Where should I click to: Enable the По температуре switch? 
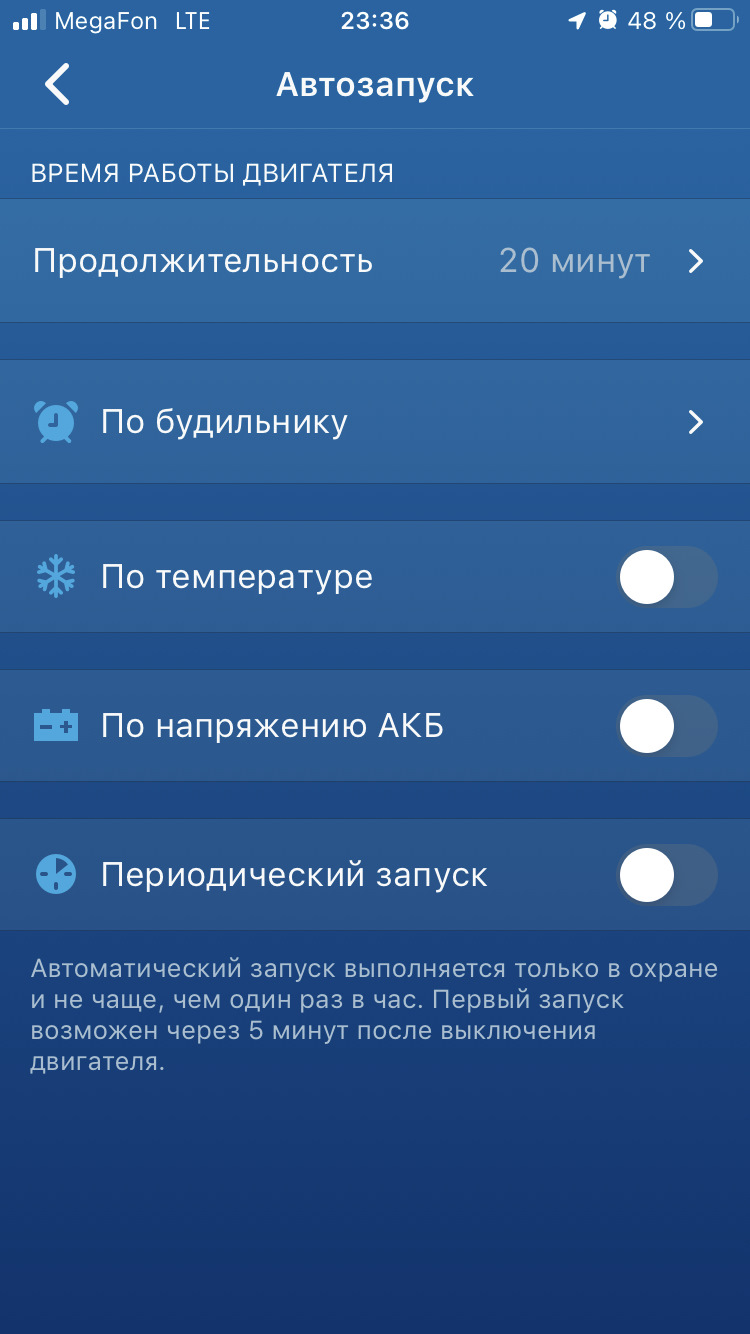[667, 577]
